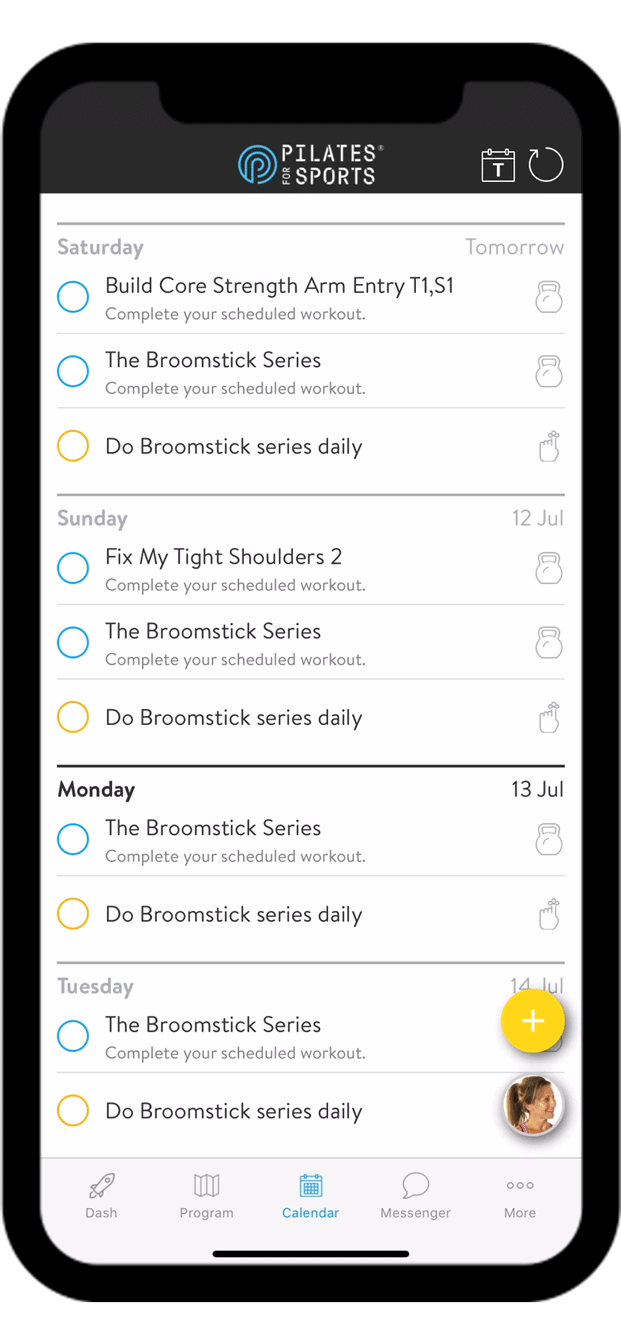
Task: Open the today calendar icon
Action: point(498,165)
